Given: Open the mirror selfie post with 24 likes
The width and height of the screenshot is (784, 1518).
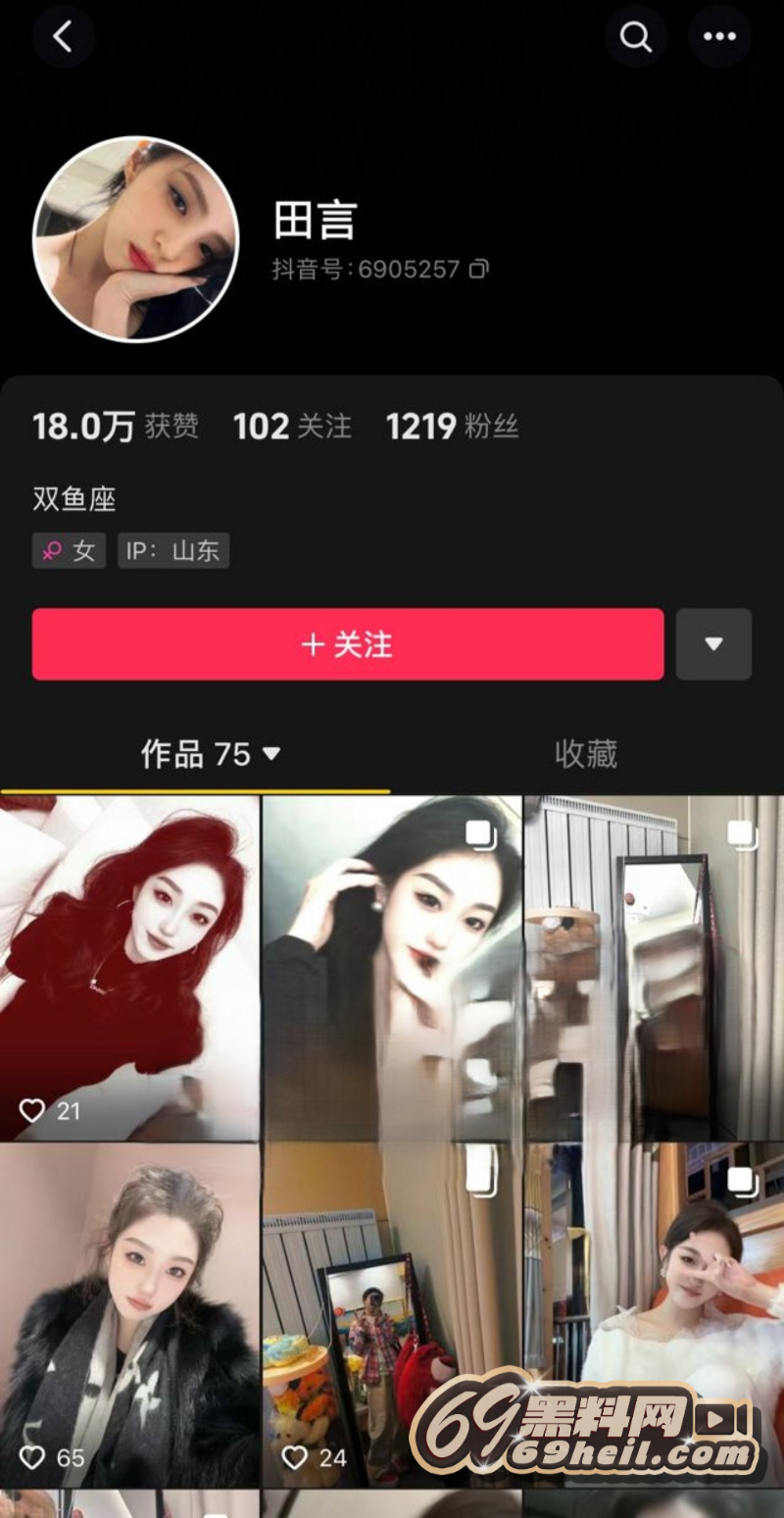Looking at the screenshot, I should 391,1314.
